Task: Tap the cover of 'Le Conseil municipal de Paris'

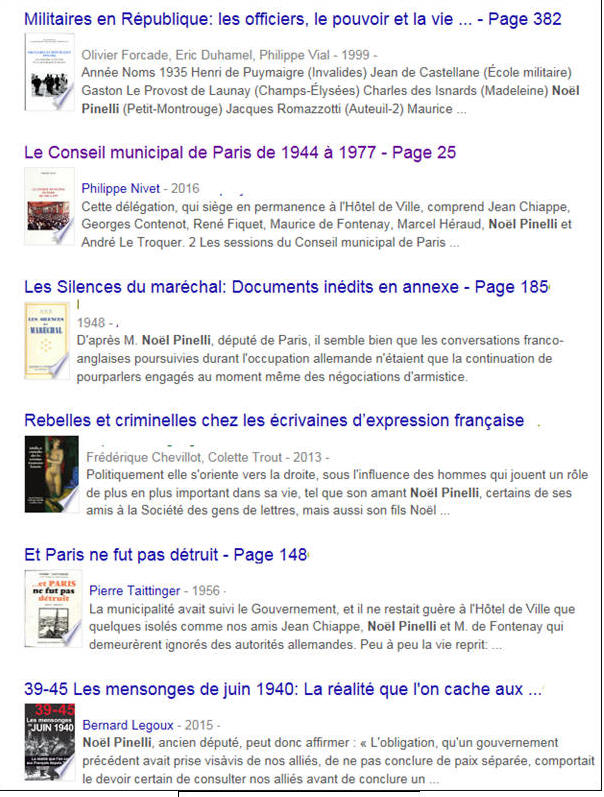Action: (x=50, y=207)
